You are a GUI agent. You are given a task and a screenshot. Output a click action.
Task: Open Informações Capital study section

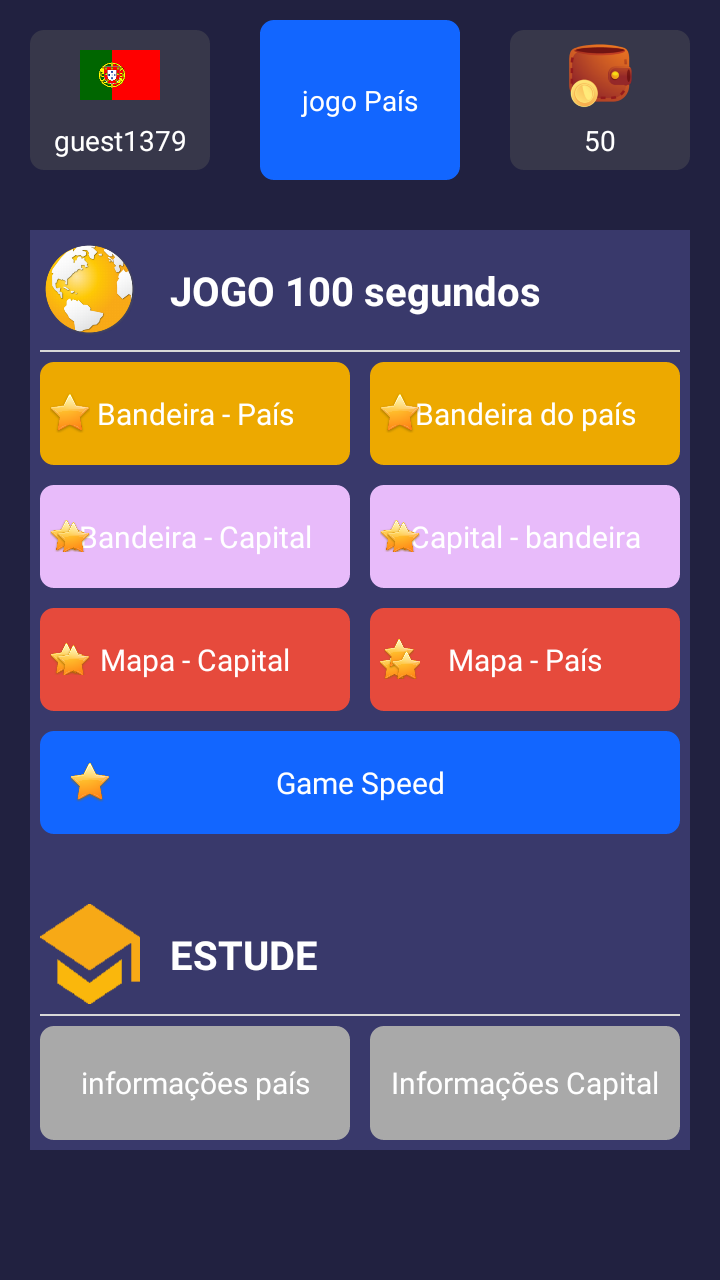click(x=525, y=1083)
